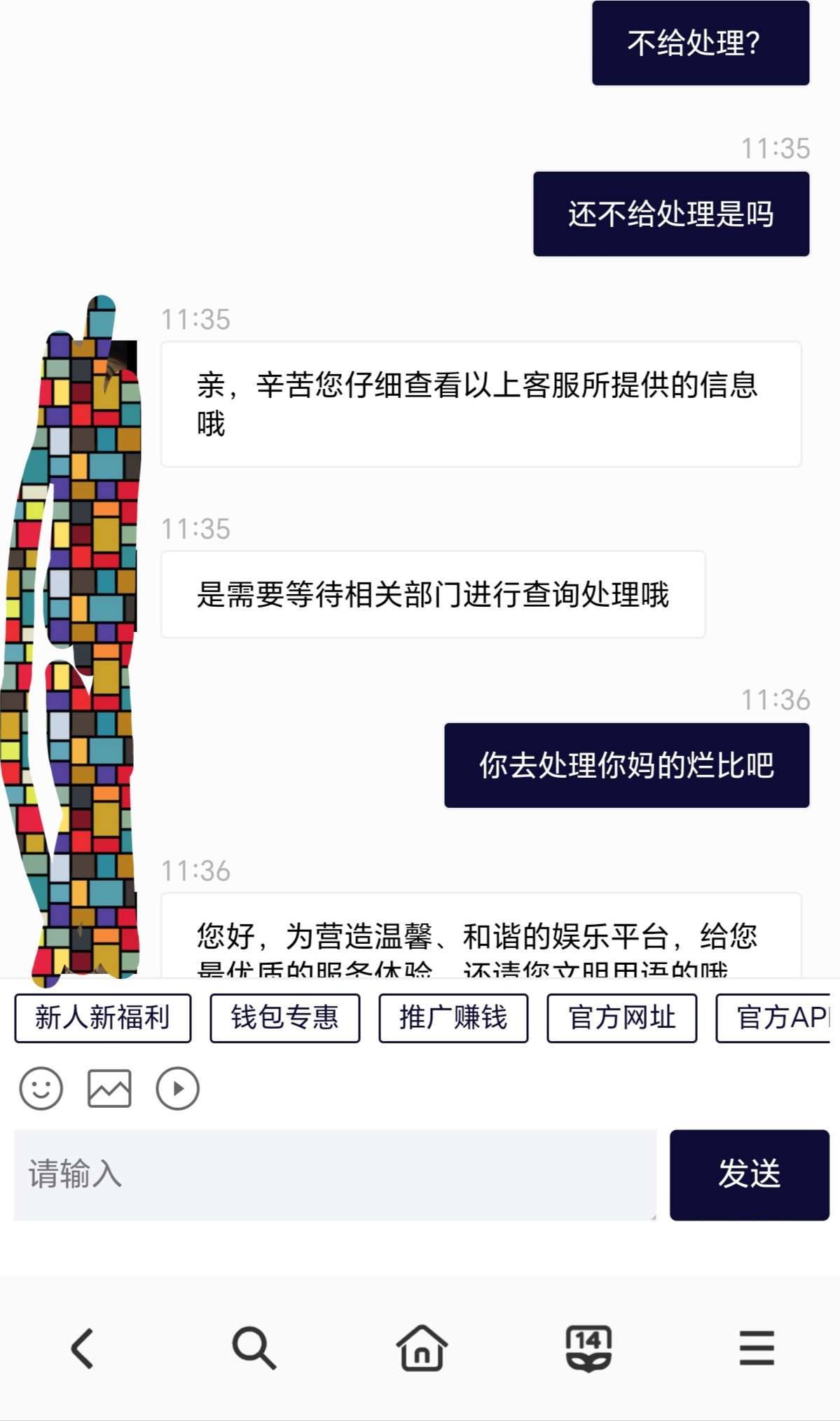This screenshot has width=840, height=1421.
Task: Tap the 新人新福利 quick reply chip
Action: click(102, 1018)
